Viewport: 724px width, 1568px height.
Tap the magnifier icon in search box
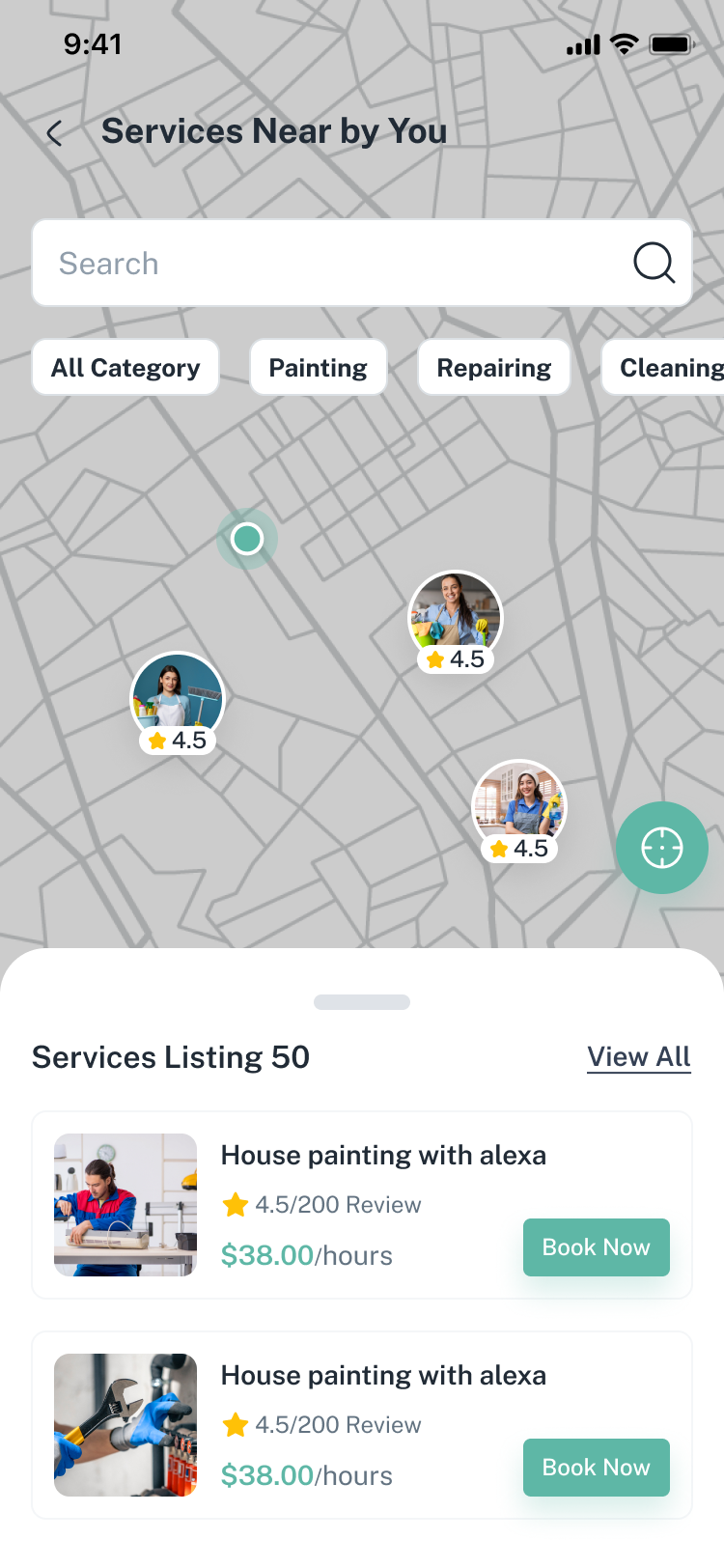coord(654,263)
